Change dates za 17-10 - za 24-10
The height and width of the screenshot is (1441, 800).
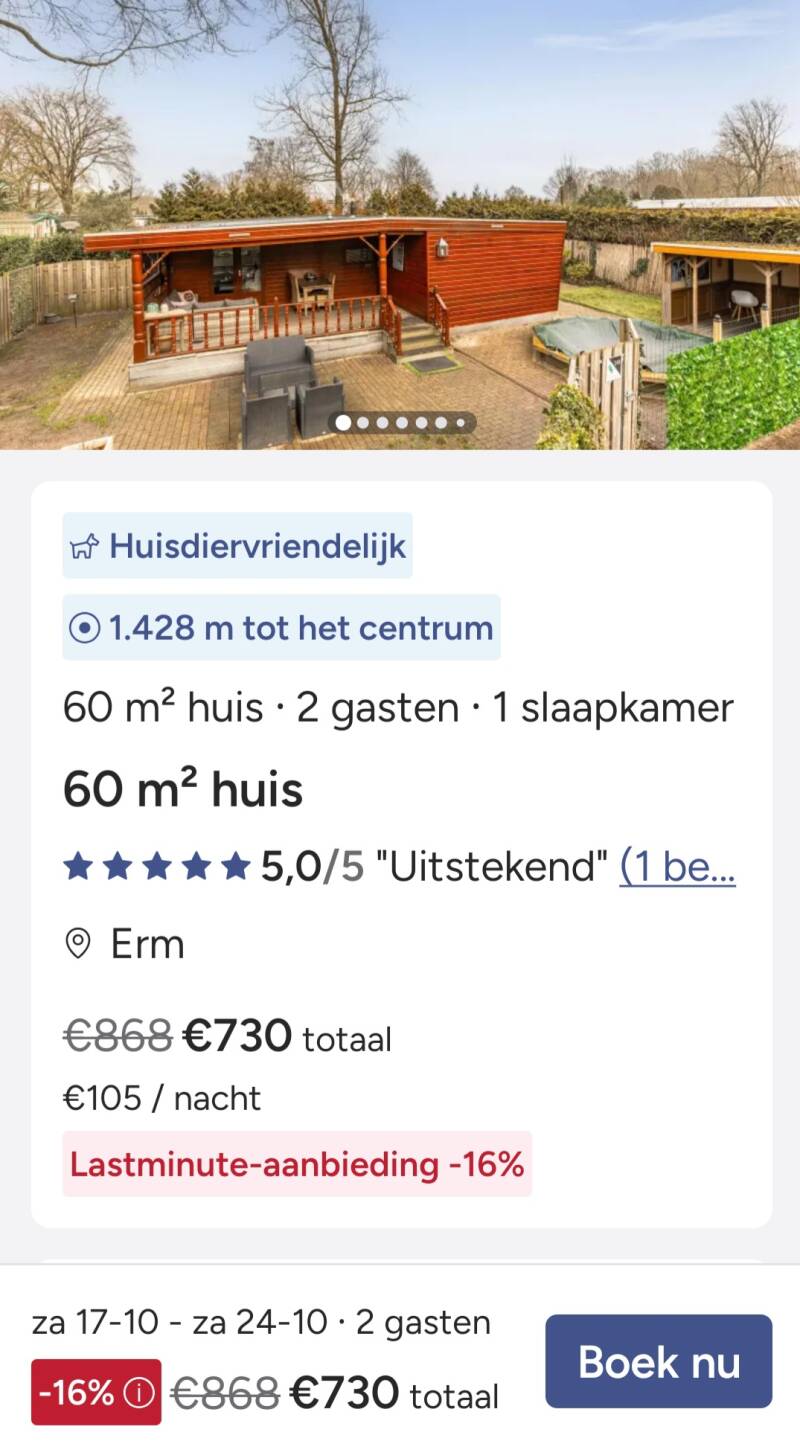click(x=261, y=1323)
